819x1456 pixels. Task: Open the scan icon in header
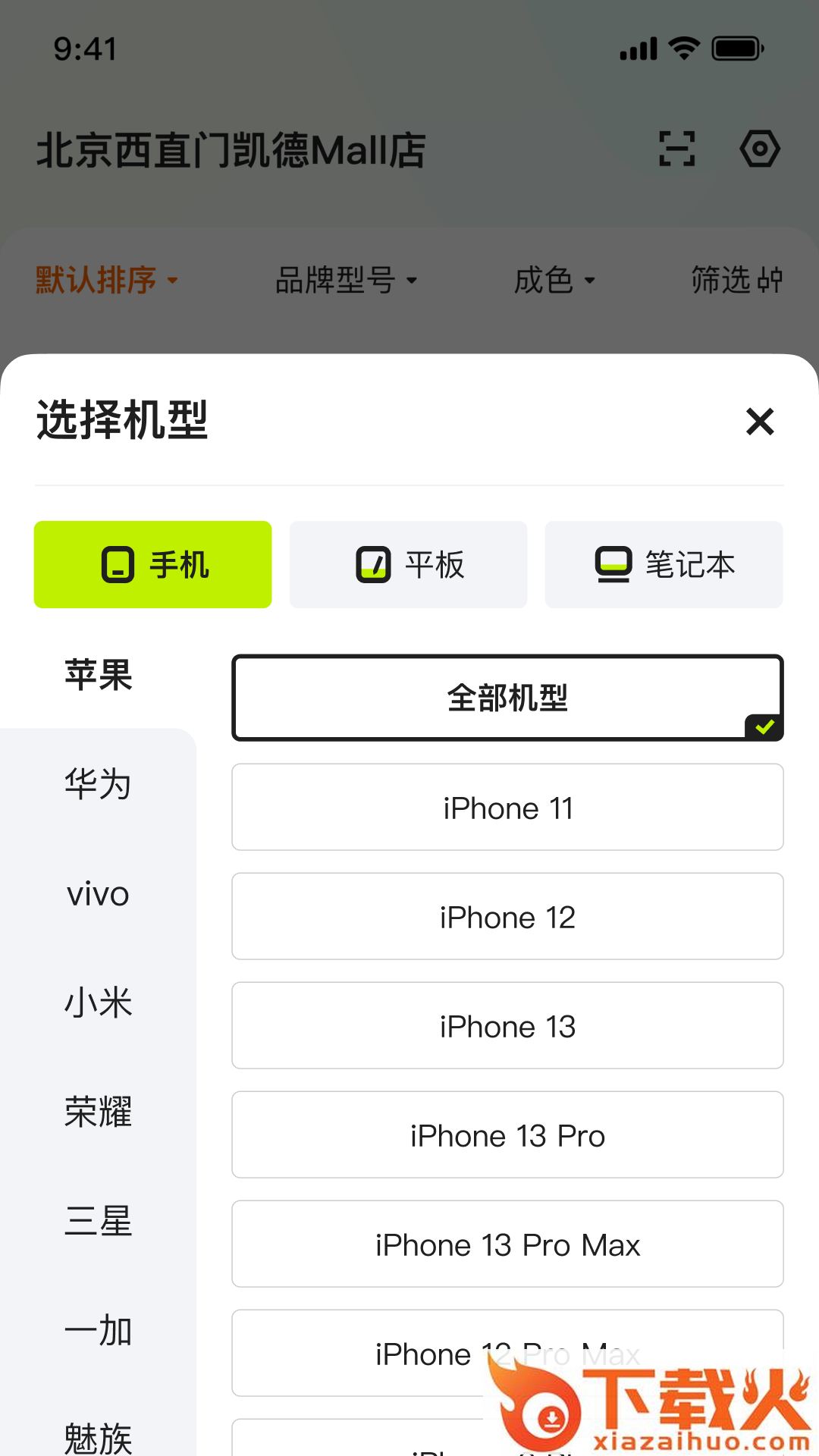click(x=676, y=149)
